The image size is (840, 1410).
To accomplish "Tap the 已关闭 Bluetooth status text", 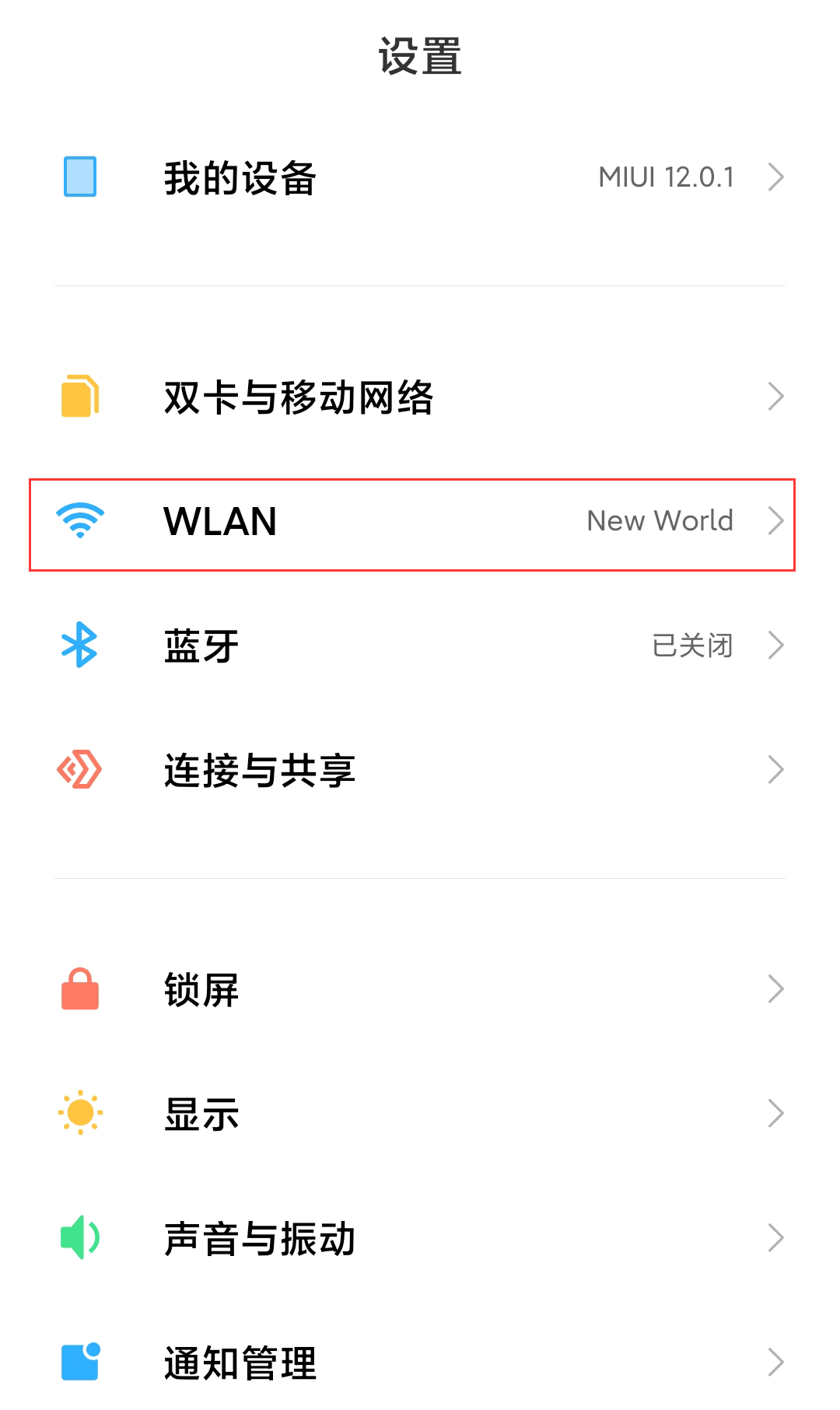I will click(691, 645).
